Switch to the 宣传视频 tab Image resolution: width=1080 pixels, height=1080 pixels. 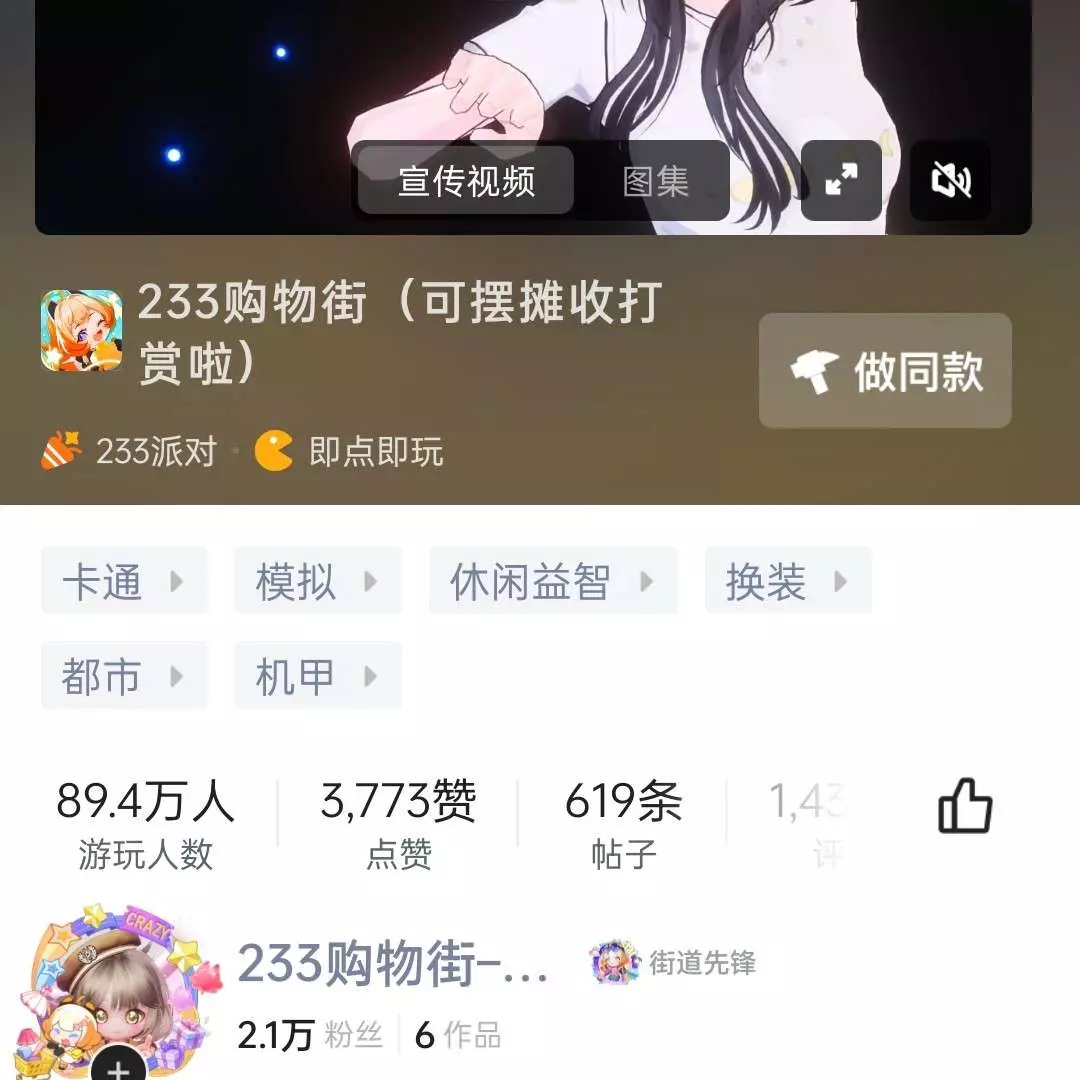tap(466, 181)
